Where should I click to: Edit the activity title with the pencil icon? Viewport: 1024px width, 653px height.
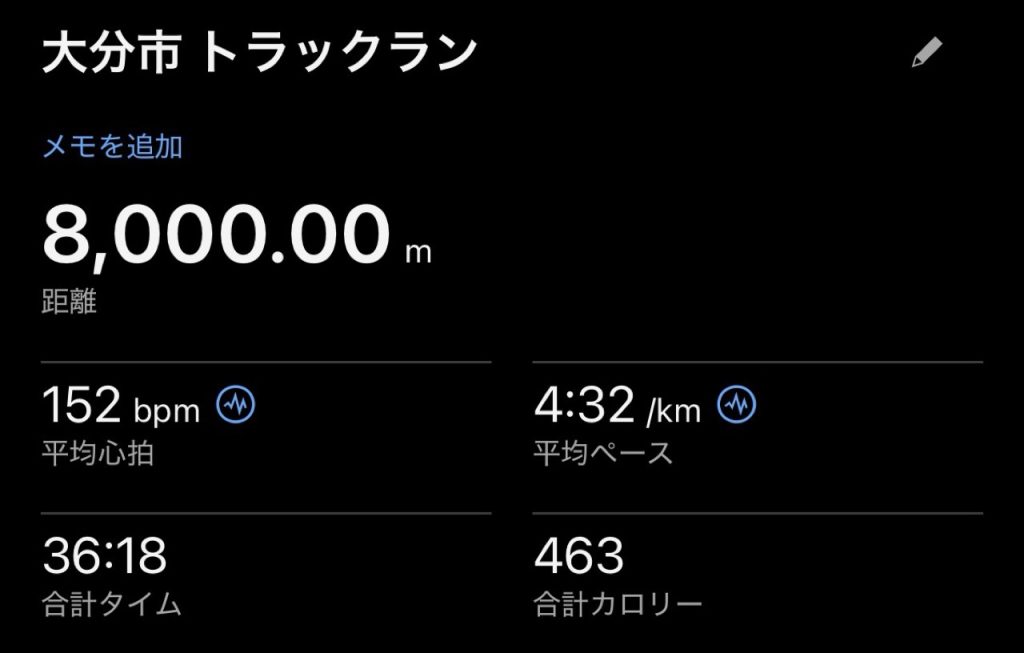click(926, 54)
